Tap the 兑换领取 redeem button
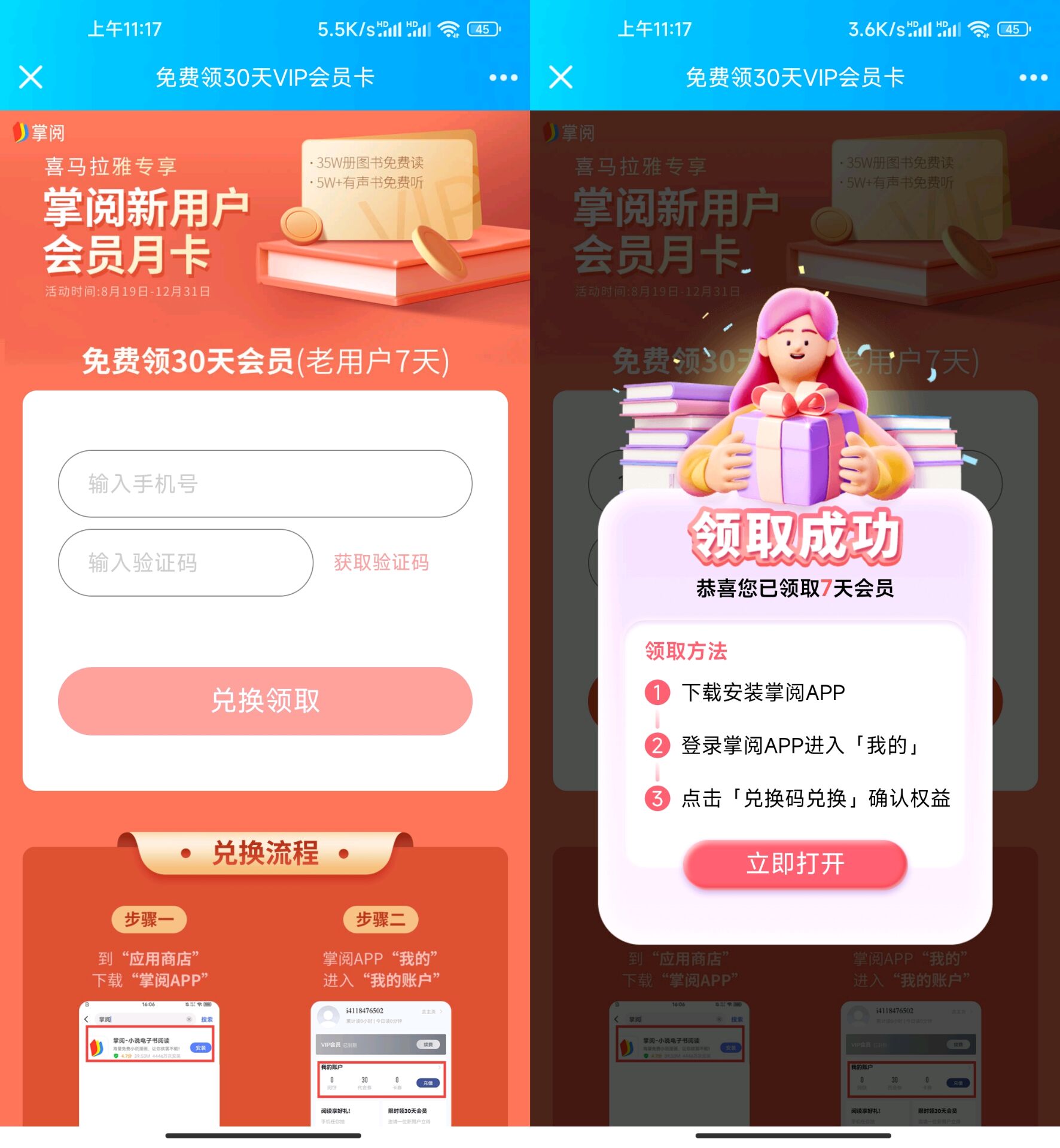 pos(264,701)
